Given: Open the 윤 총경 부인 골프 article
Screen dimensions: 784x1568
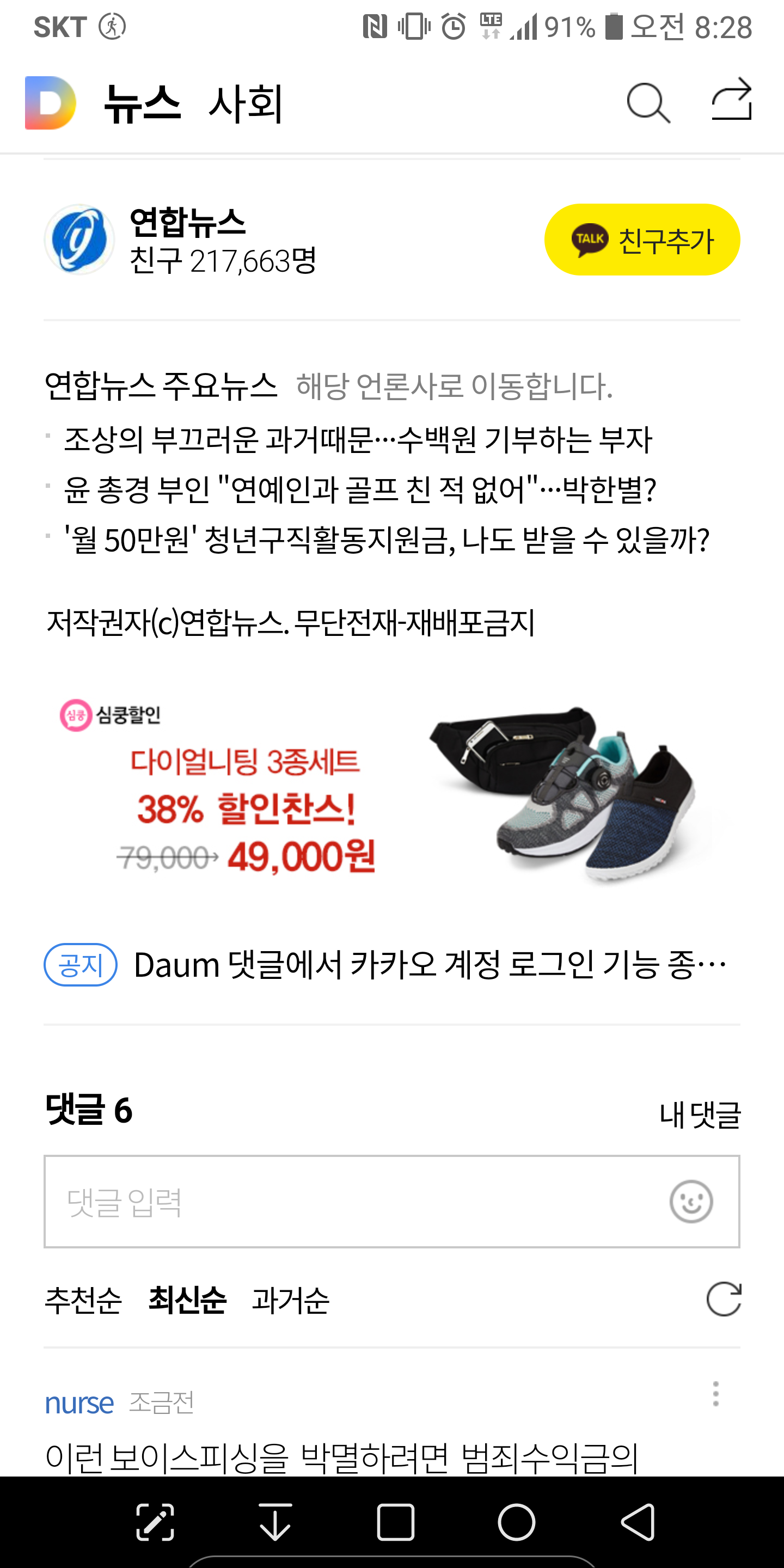Looking at the screenshot, I should pyautogui.click(x=359, y=489).
